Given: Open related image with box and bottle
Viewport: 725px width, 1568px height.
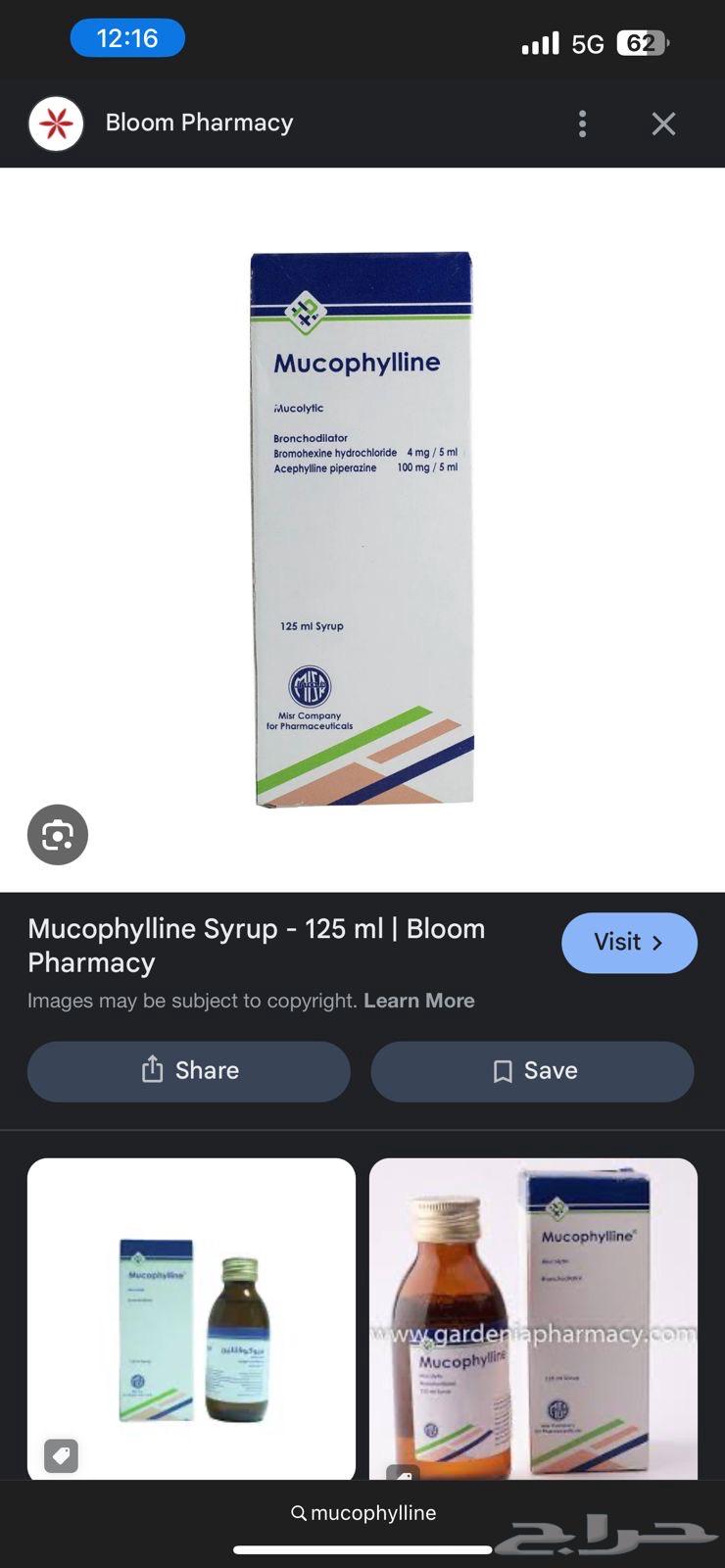Looking at the screenshot, I should (191, 1318).
